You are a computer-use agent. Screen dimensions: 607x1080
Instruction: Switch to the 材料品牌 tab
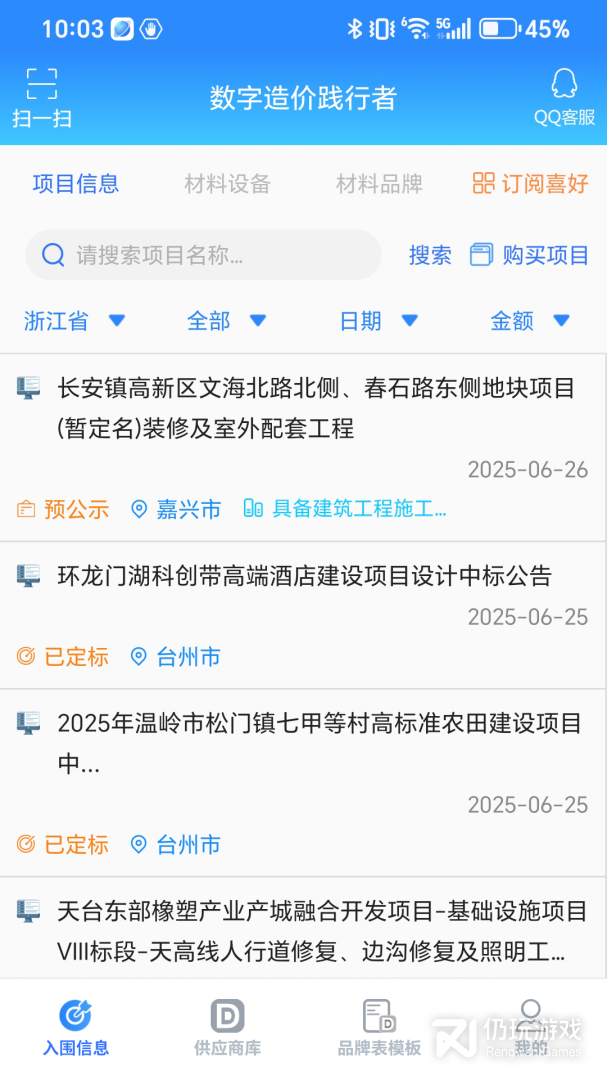click(x=379, y=184)
